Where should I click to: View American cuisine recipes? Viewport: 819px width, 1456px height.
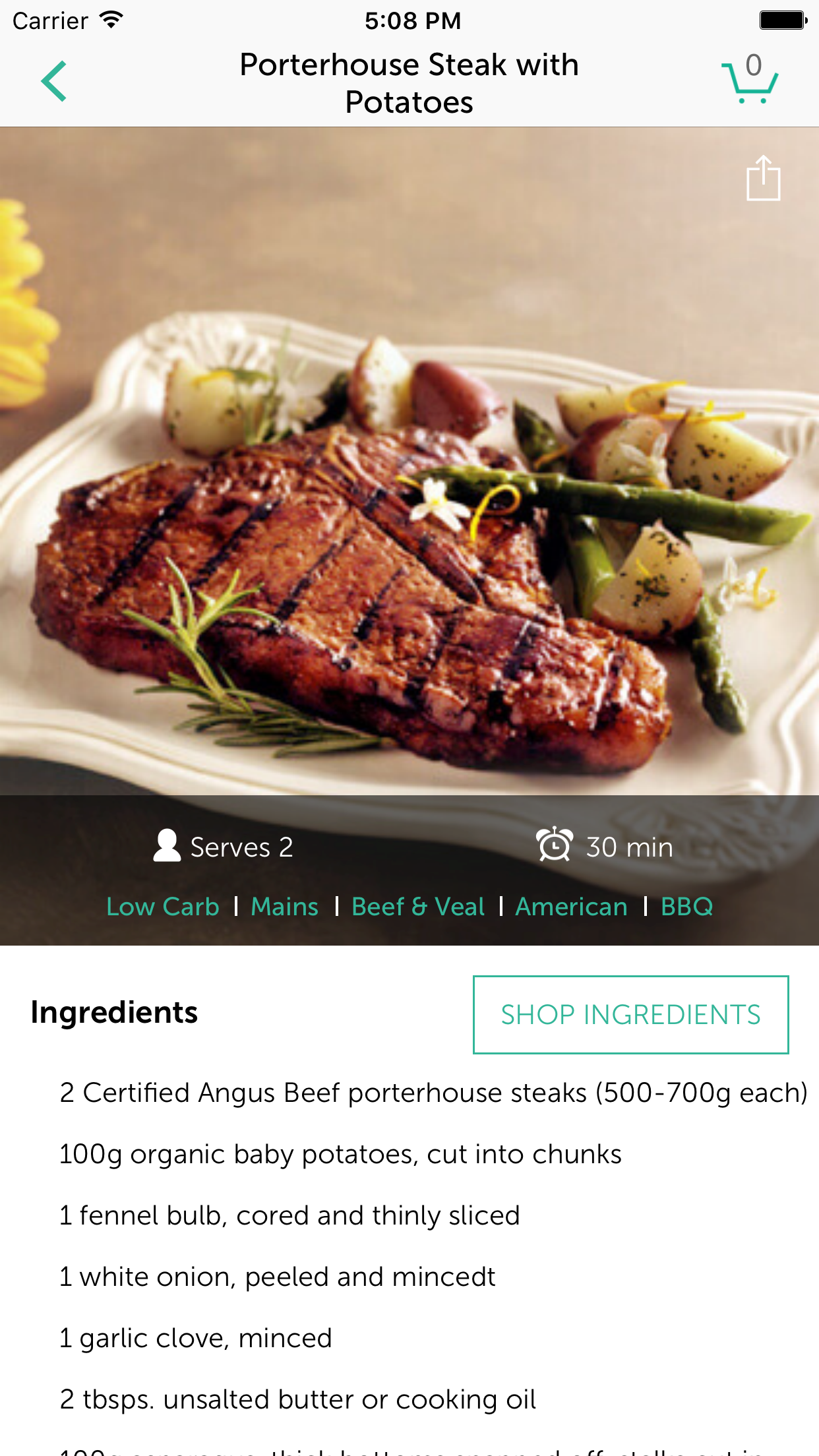pos(571,907)
